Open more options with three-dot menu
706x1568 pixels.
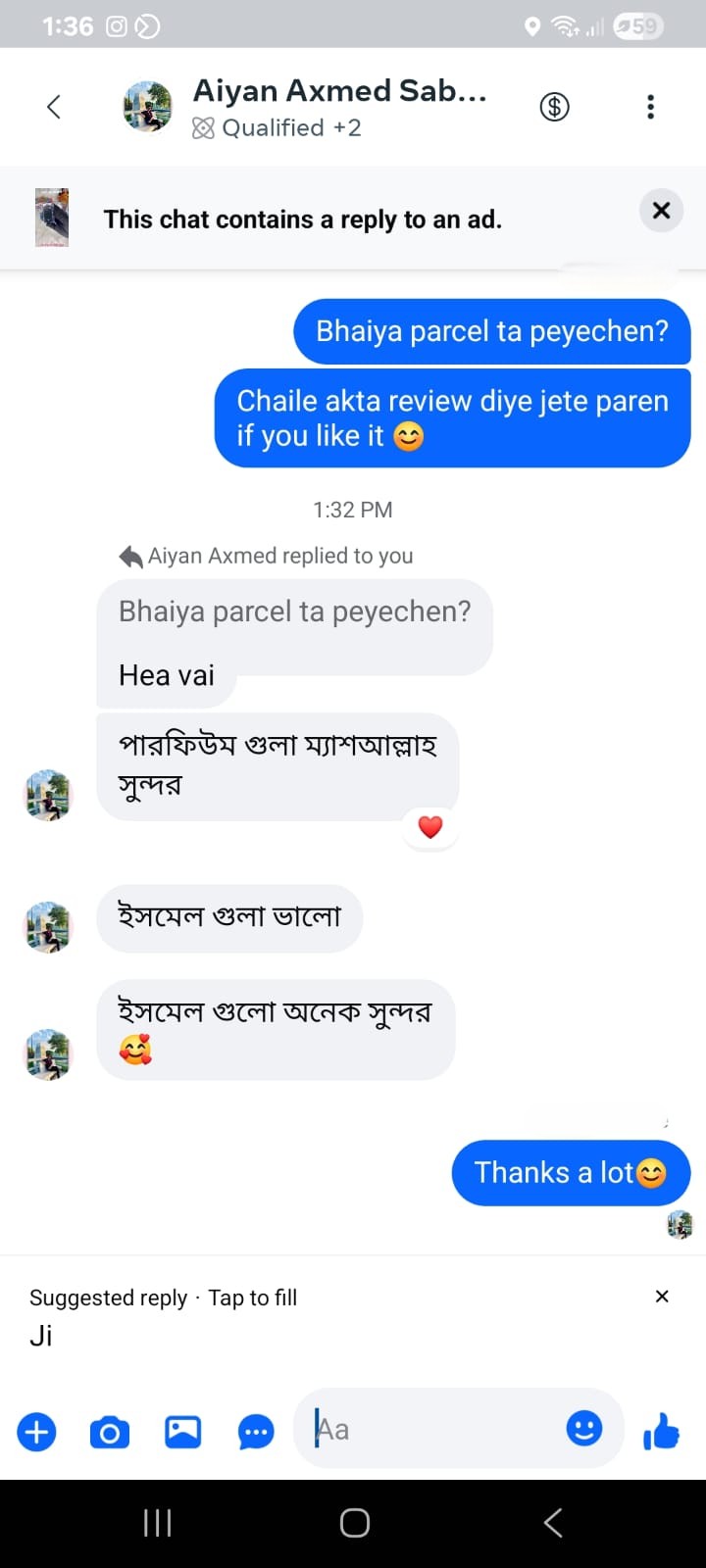[x=650, y=106]
